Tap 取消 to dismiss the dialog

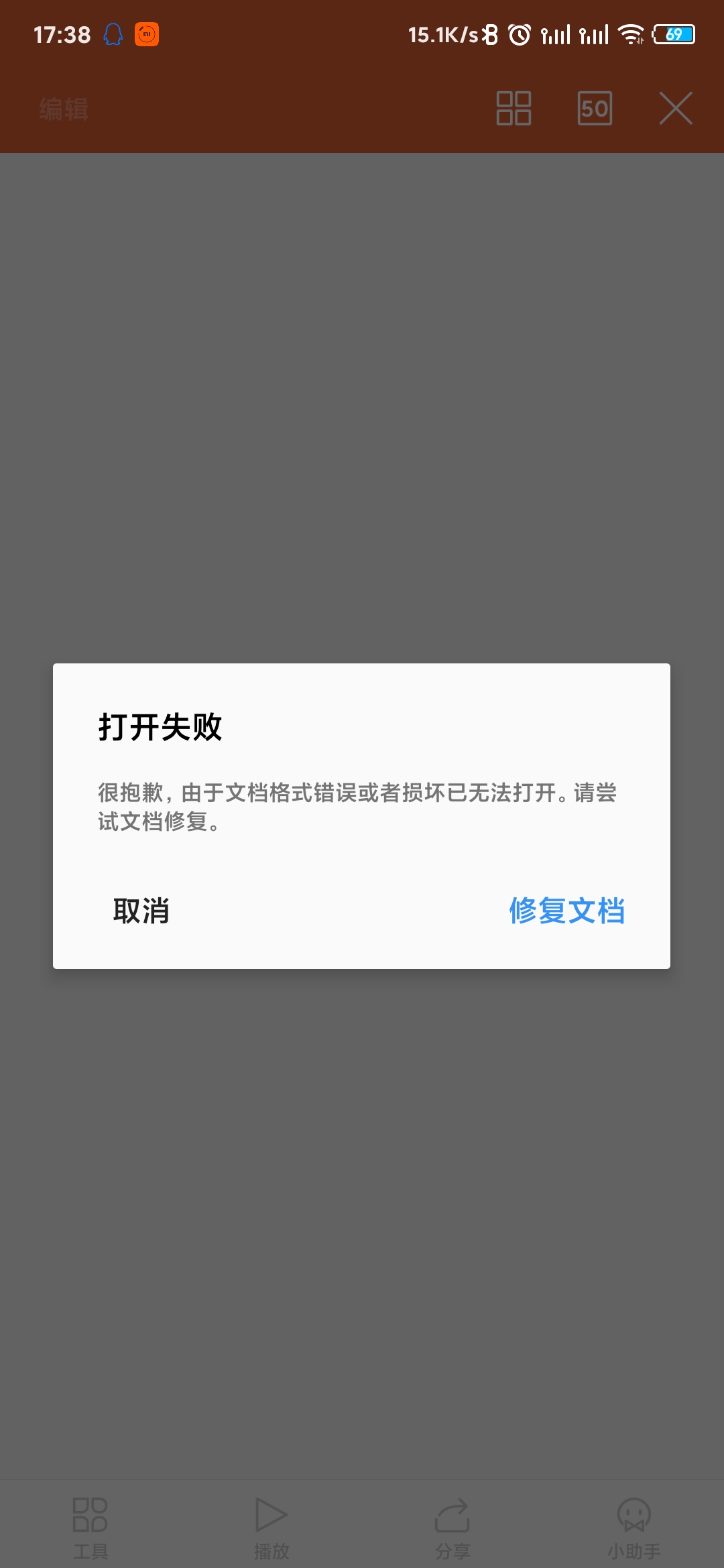[x=141, y=911]
